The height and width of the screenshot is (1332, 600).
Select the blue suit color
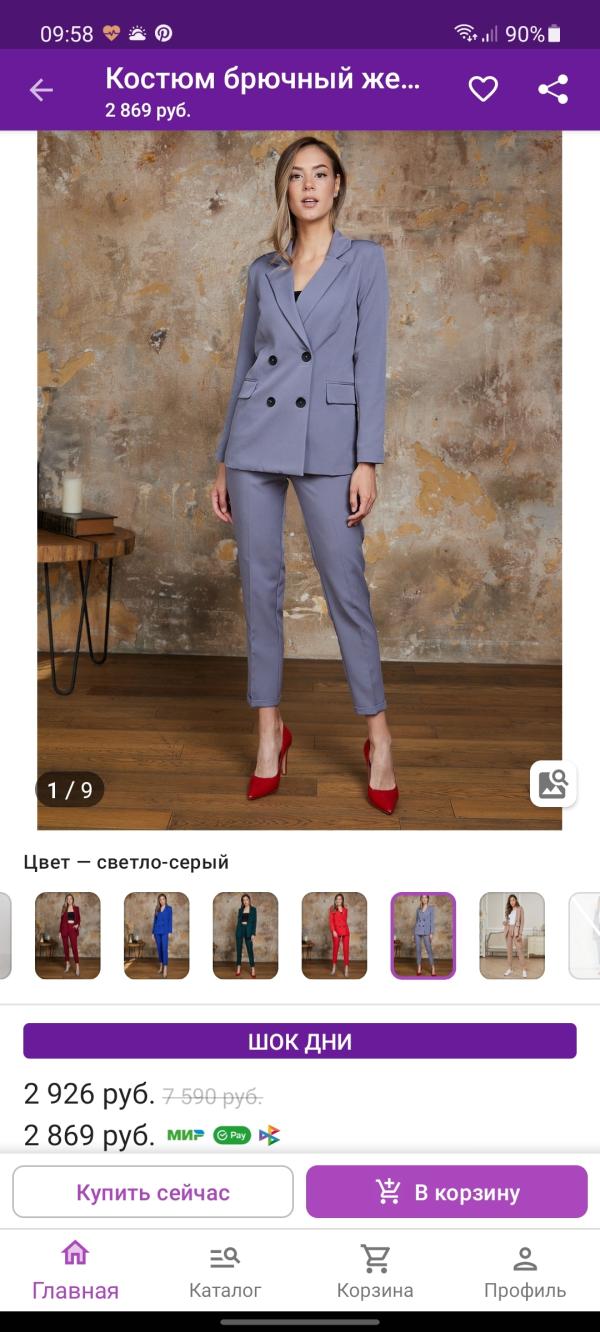click(x=157, y=935)
